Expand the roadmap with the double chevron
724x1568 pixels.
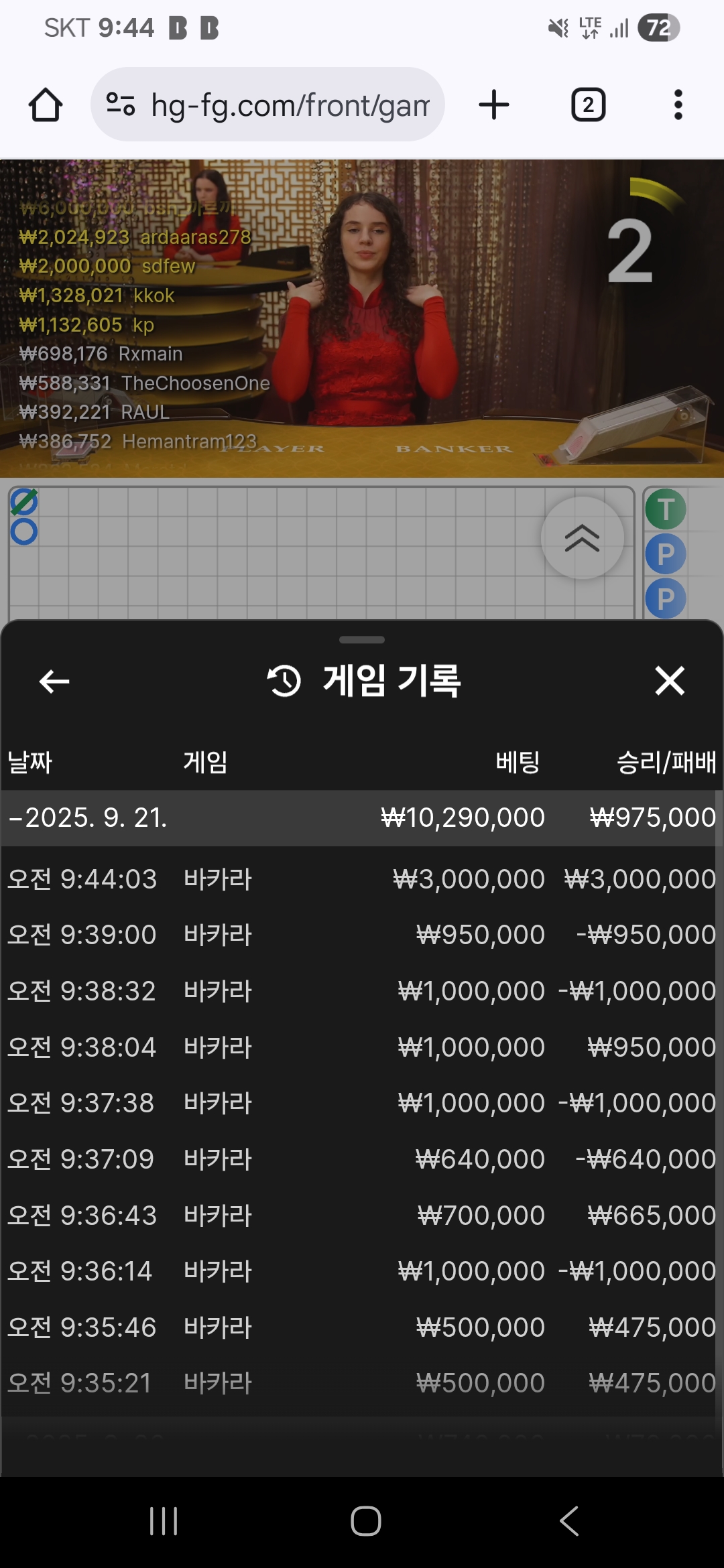582,538
